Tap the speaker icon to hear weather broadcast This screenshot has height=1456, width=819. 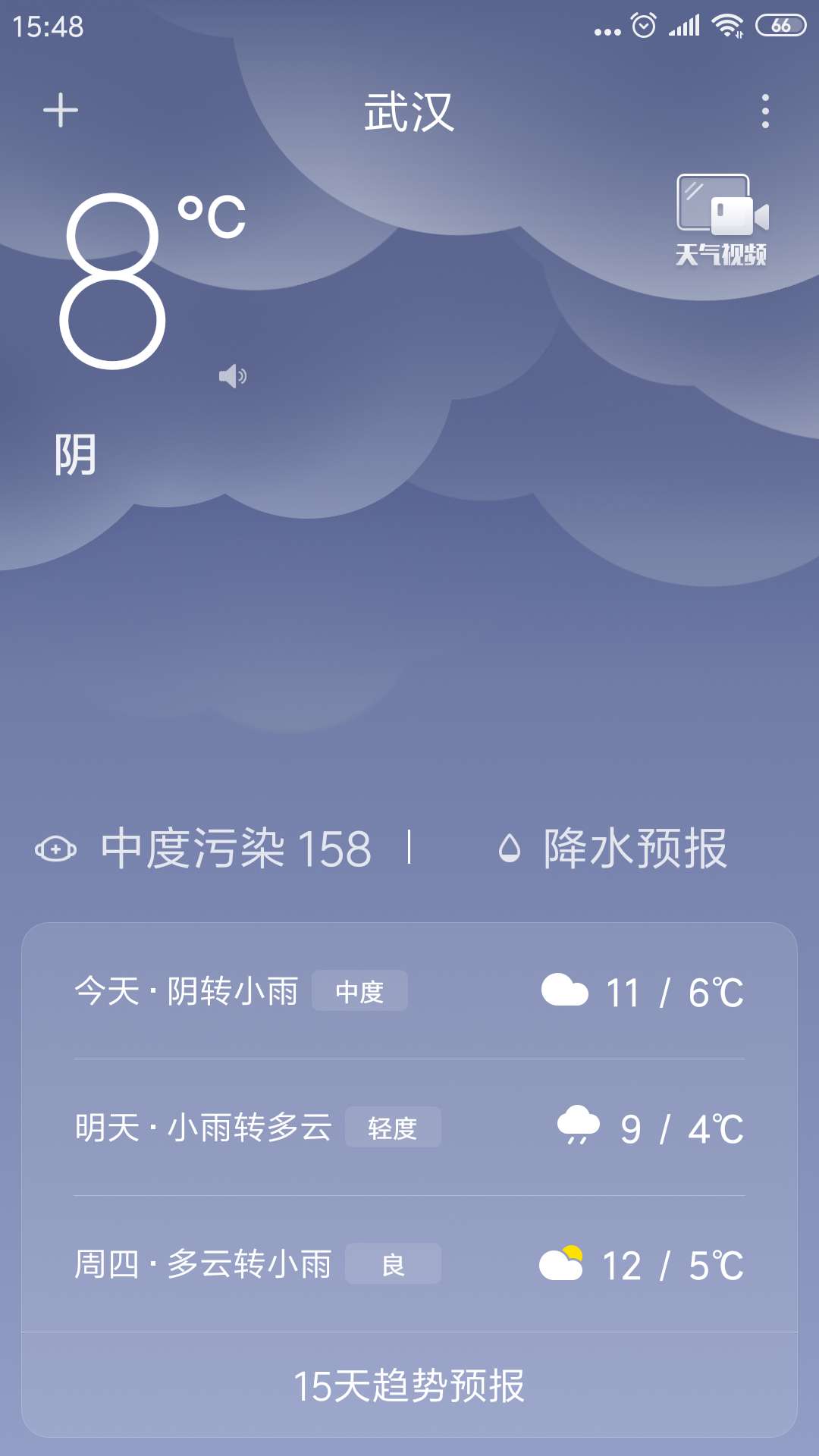coord(234,376)
